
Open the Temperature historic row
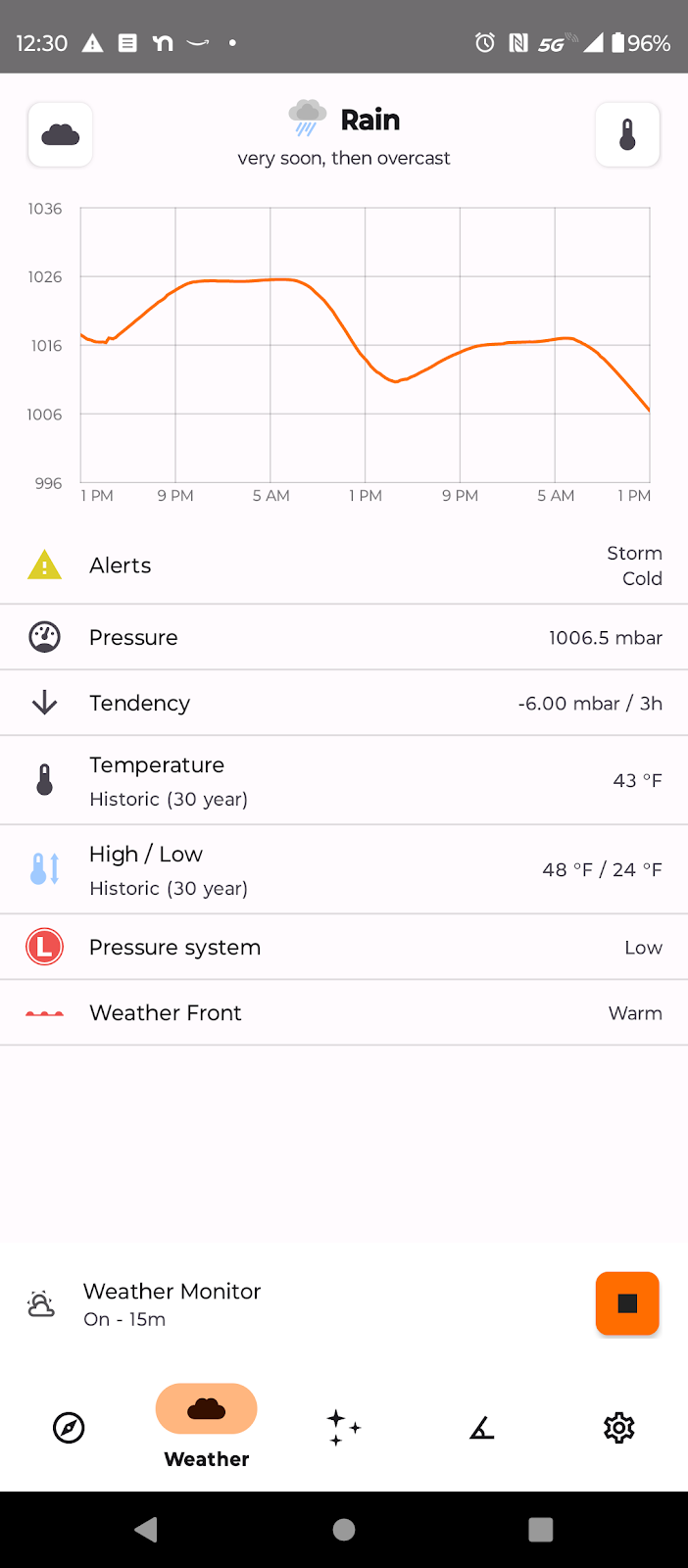344,780
